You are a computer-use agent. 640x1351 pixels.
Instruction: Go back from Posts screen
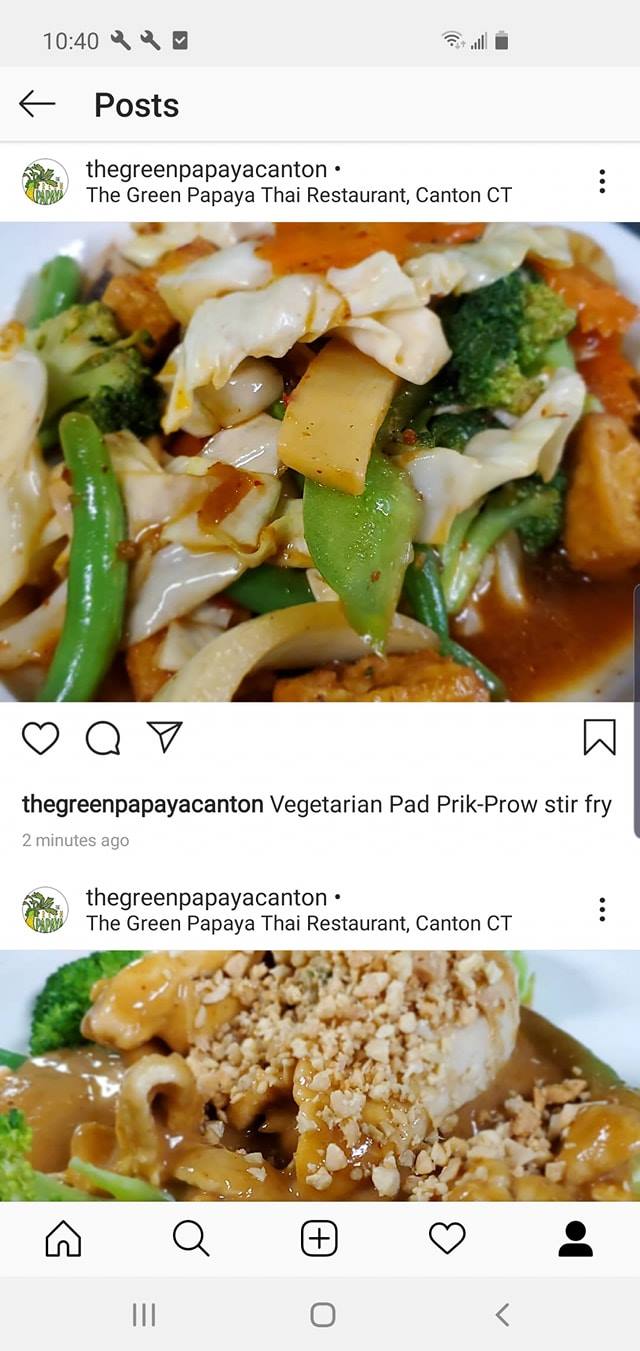tap(37, 104)
